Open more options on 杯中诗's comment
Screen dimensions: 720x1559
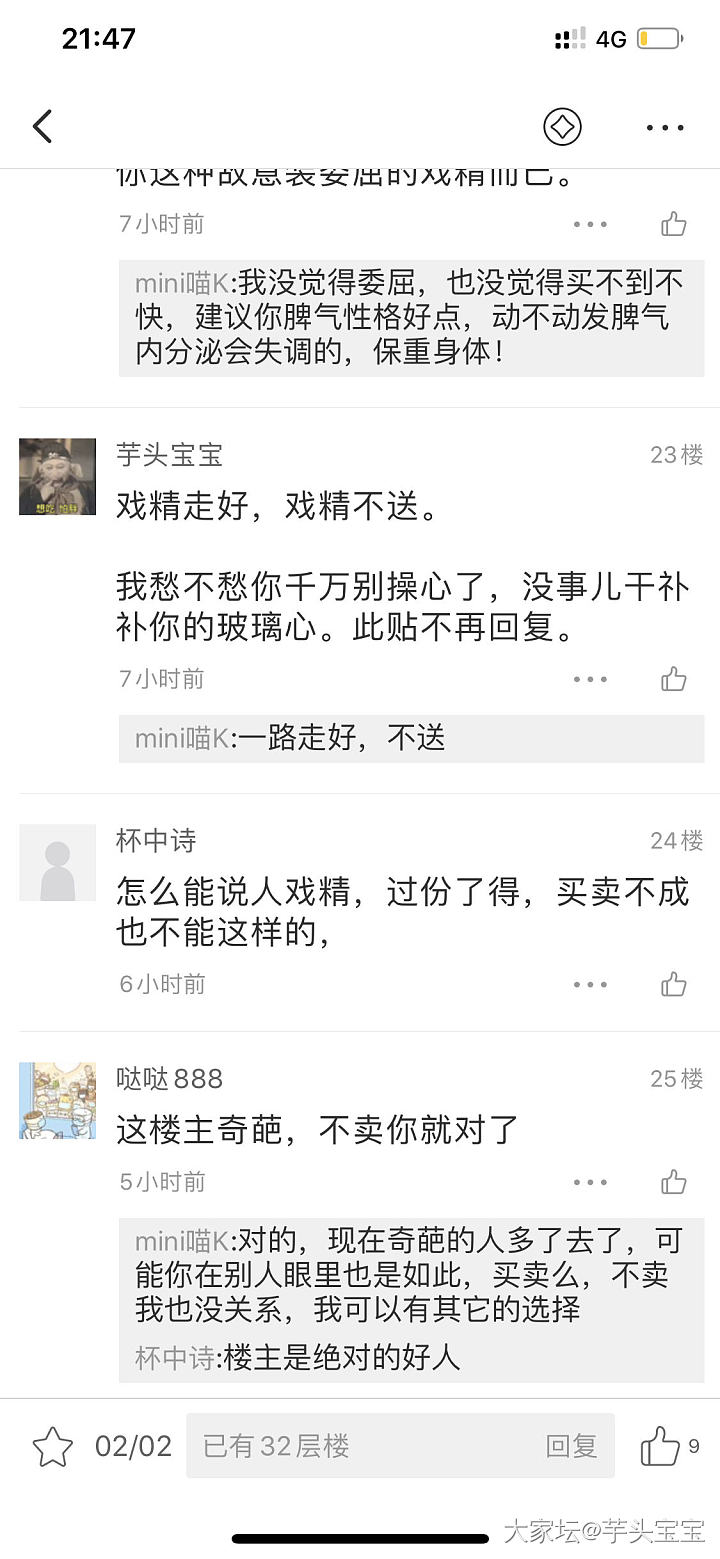[x=590, y=984]
